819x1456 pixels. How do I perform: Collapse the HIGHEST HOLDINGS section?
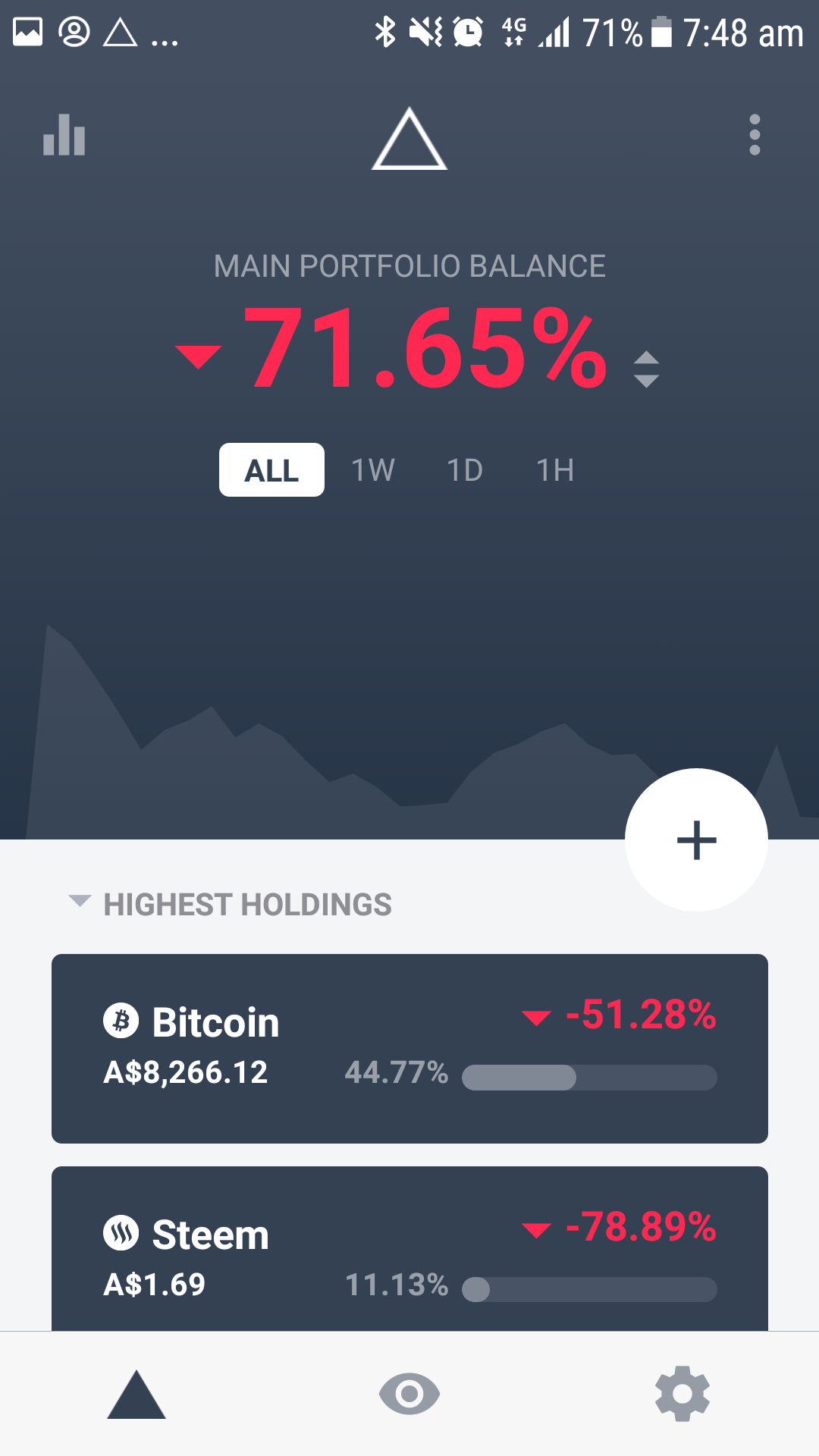point(79,903)
